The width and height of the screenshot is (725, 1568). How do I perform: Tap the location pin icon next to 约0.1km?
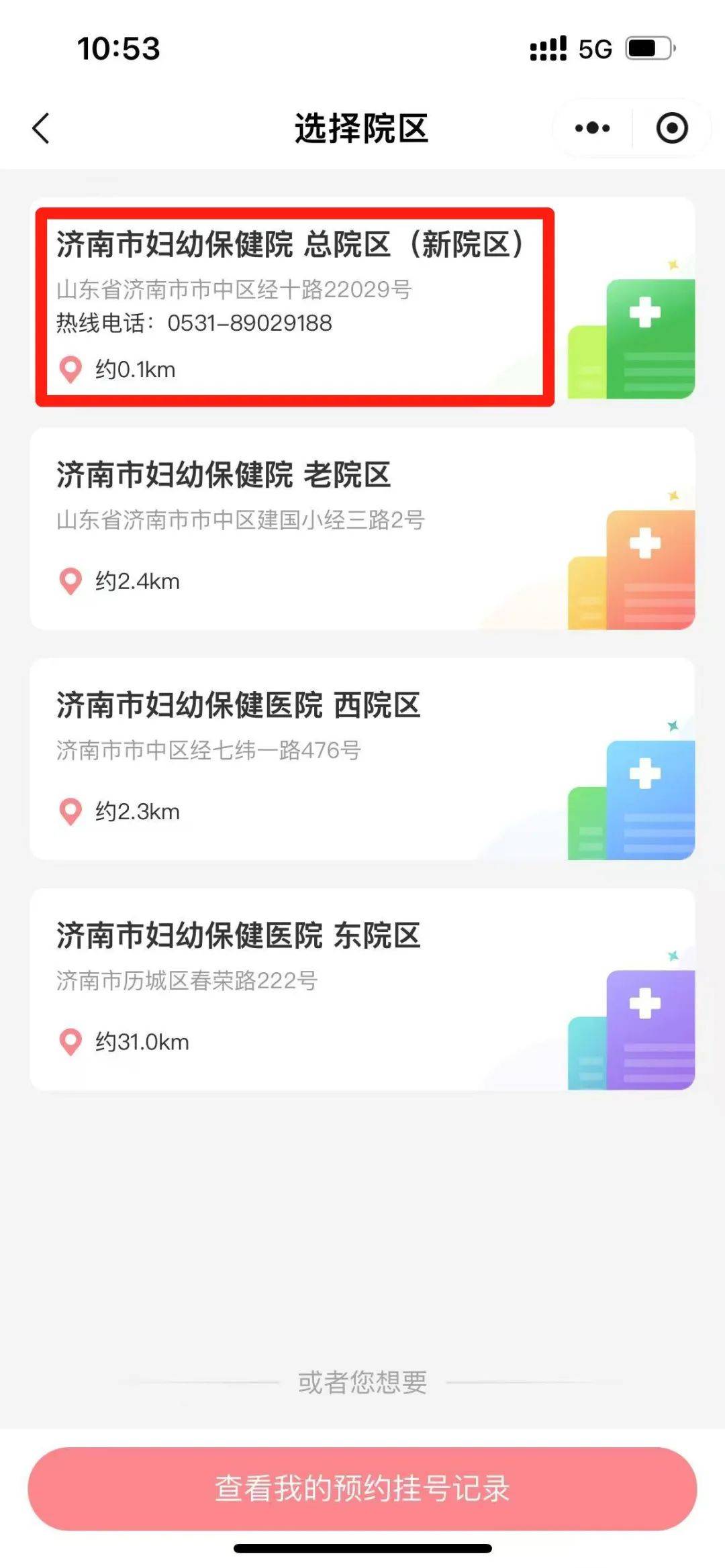click(x=70, y=368)
